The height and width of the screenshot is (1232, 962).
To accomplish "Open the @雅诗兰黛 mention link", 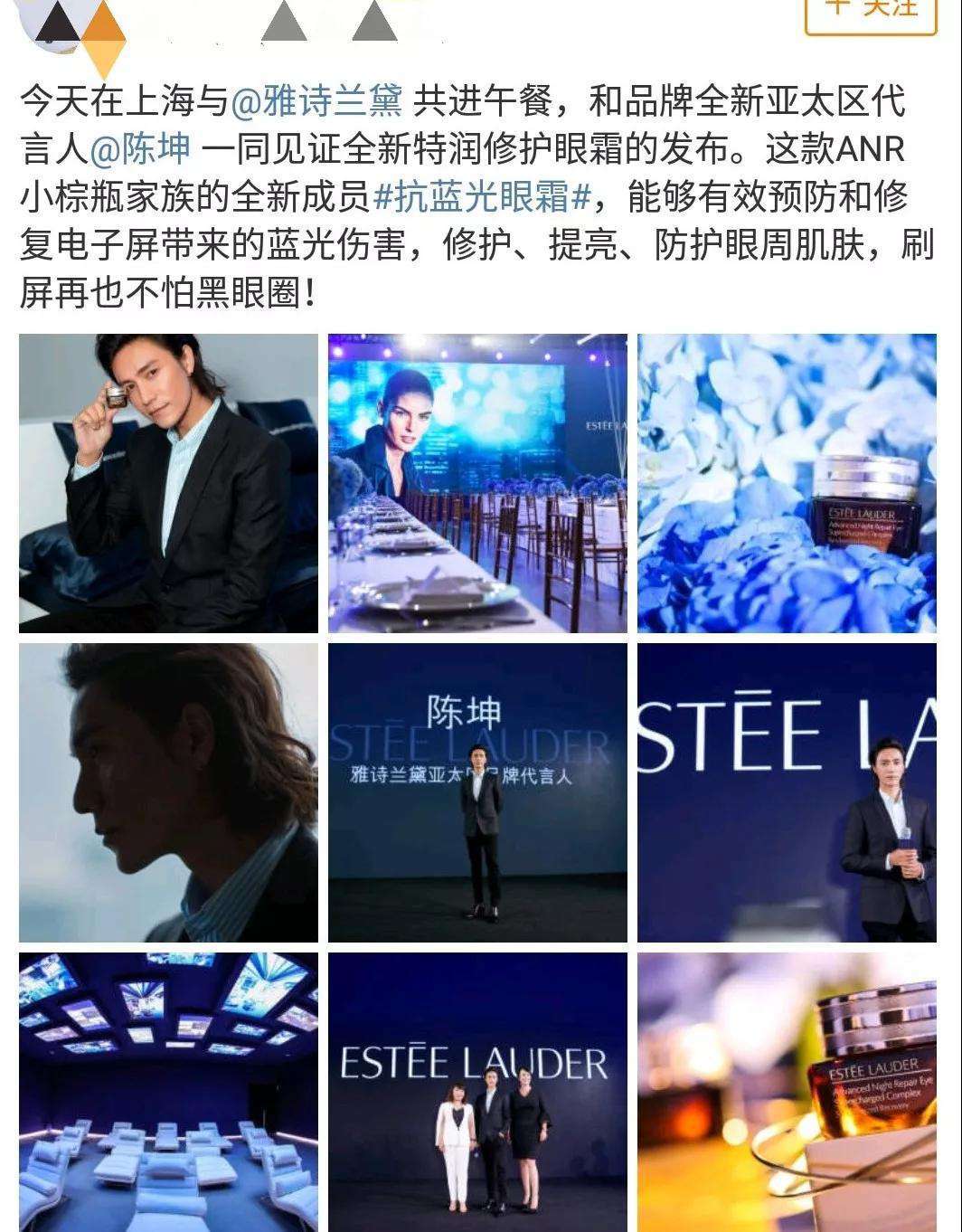I will click(x=316, y=101).
